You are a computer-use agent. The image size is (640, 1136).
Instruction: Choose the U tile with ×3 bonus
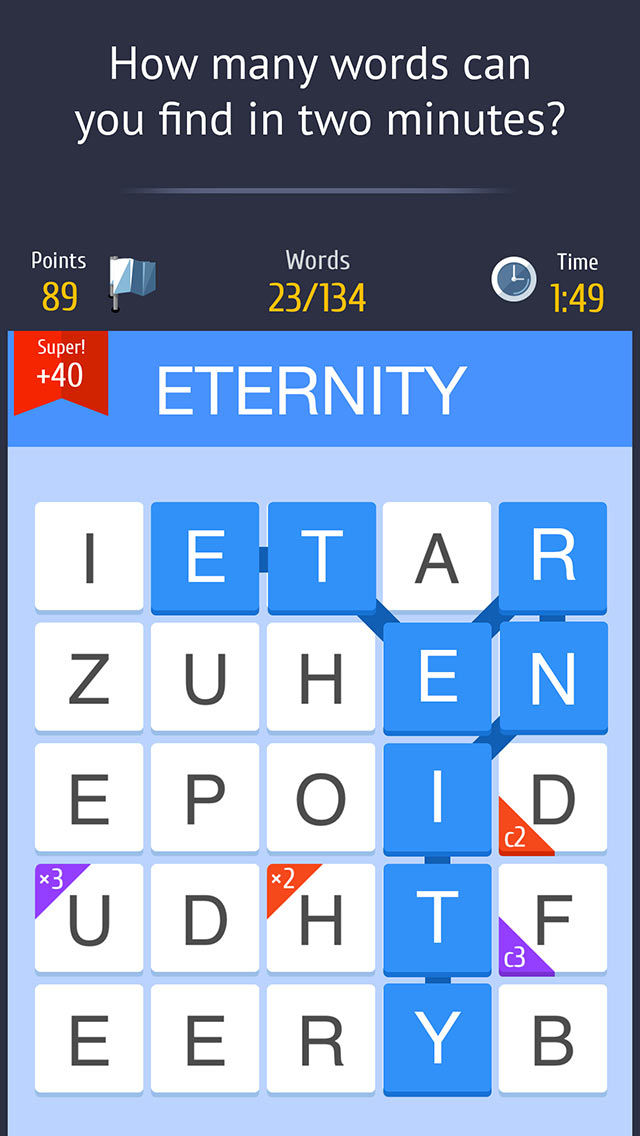pos(89,918)
